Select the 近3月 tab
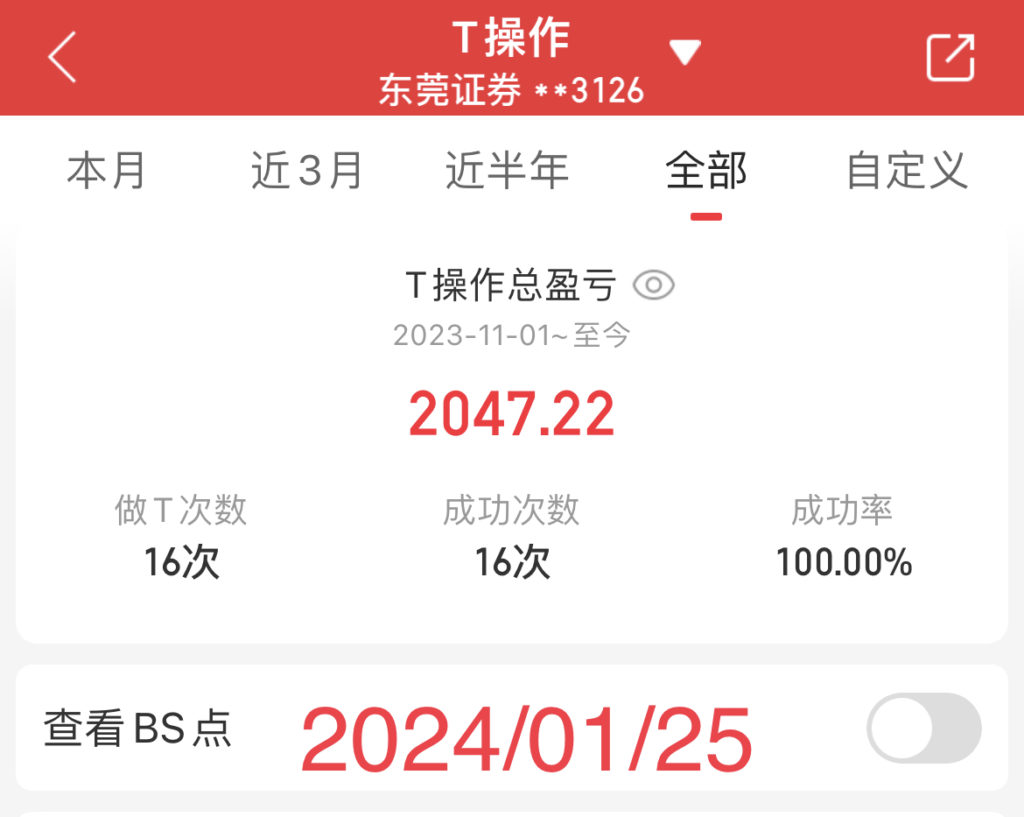 [x=307, y=171]
